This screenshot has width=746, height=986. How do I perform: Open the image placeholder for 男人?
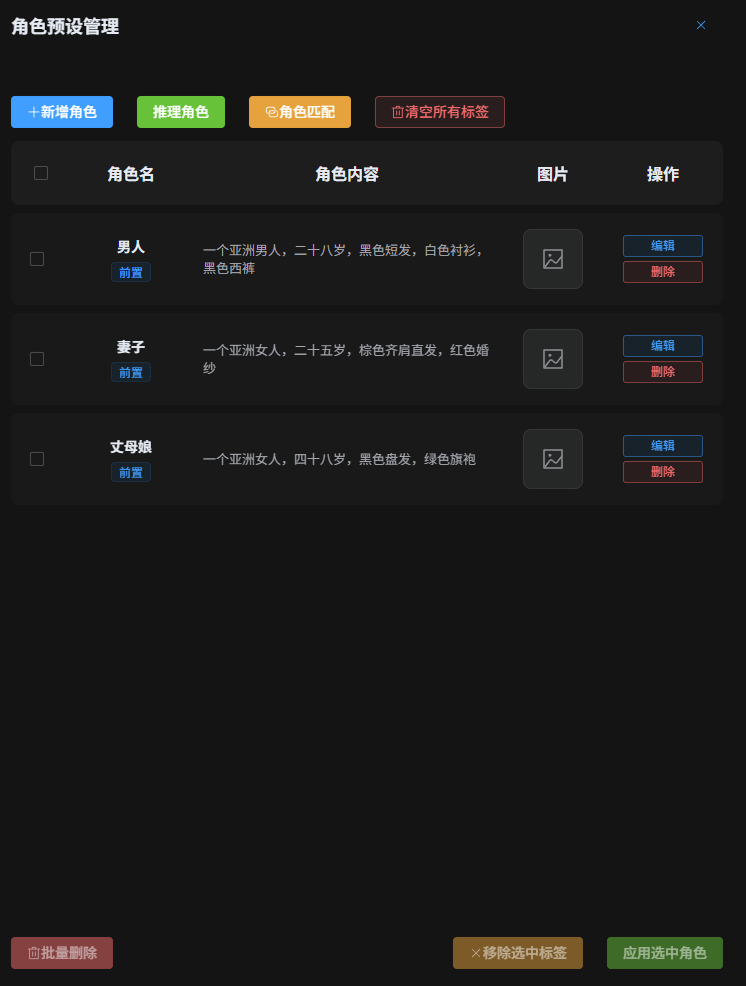pos(553,259)
